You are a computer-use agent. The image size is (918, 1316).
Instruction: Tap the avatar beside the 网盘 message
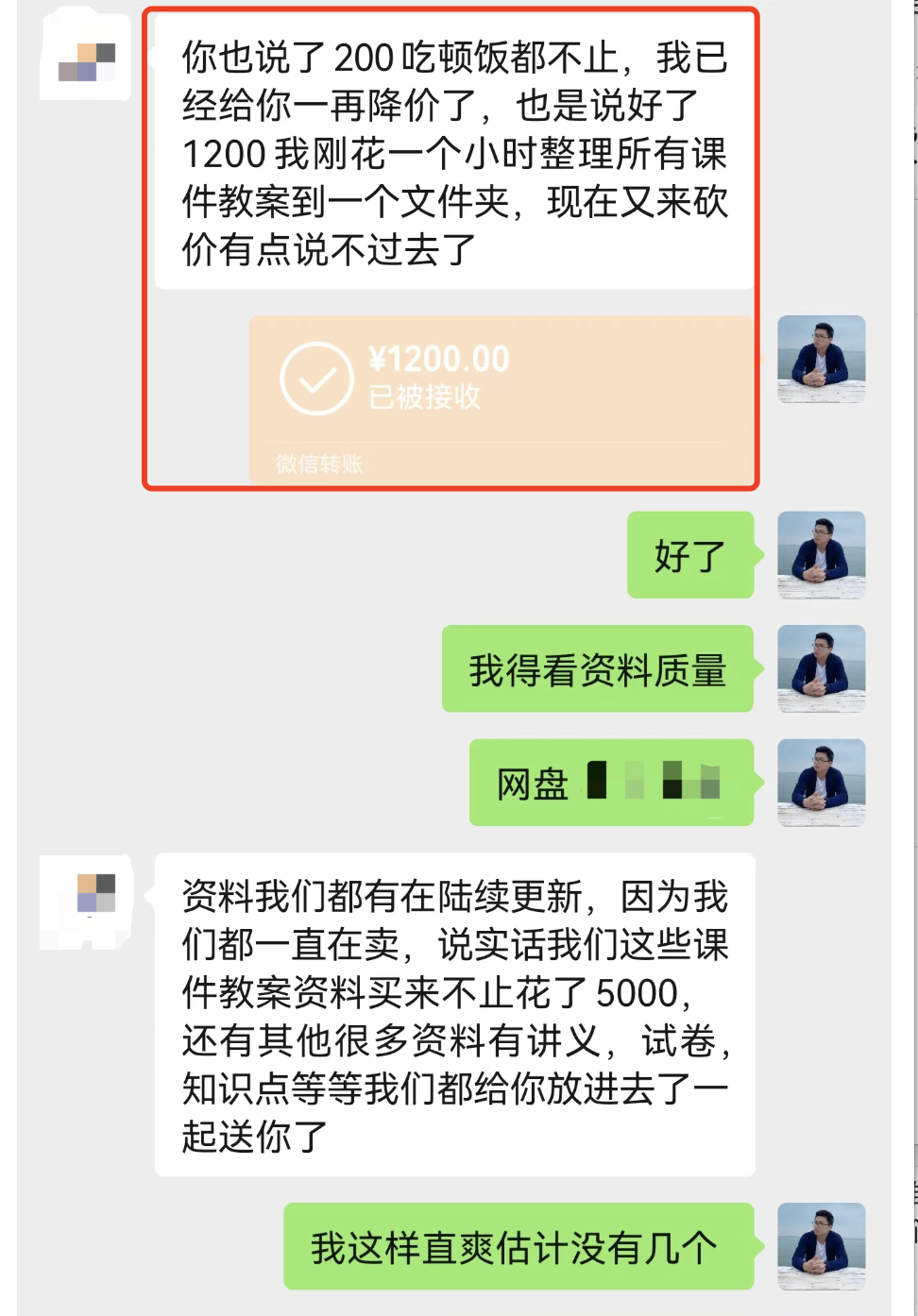pyautogui.click(x=821, y=783)
